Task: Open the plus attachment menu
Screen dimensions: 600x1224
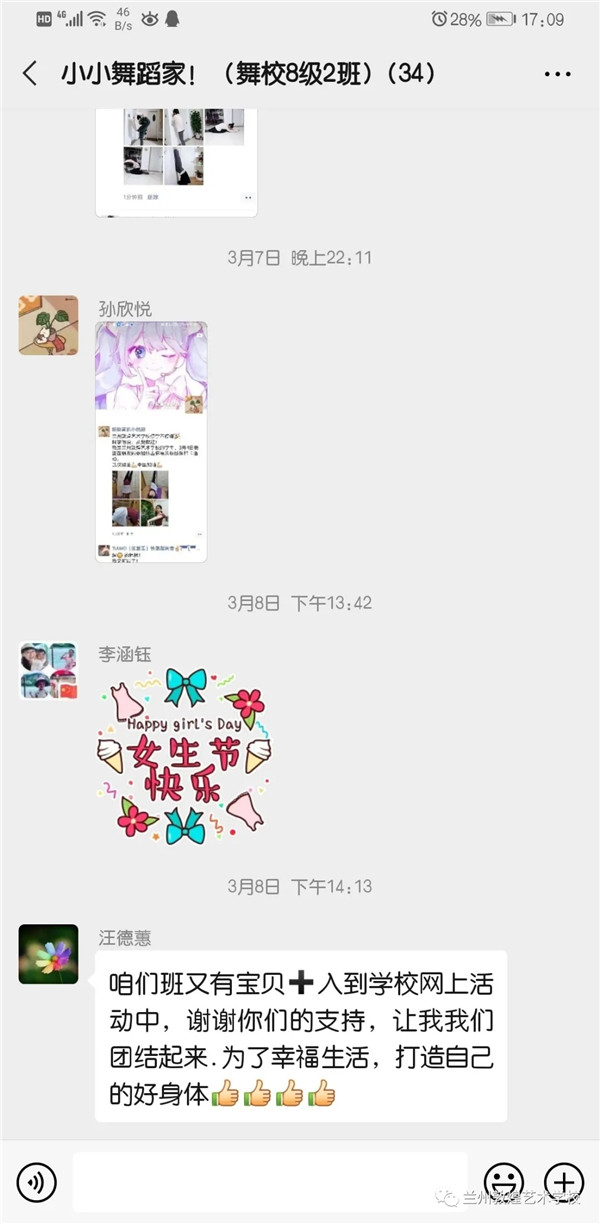Action: tap(563, 1183)
